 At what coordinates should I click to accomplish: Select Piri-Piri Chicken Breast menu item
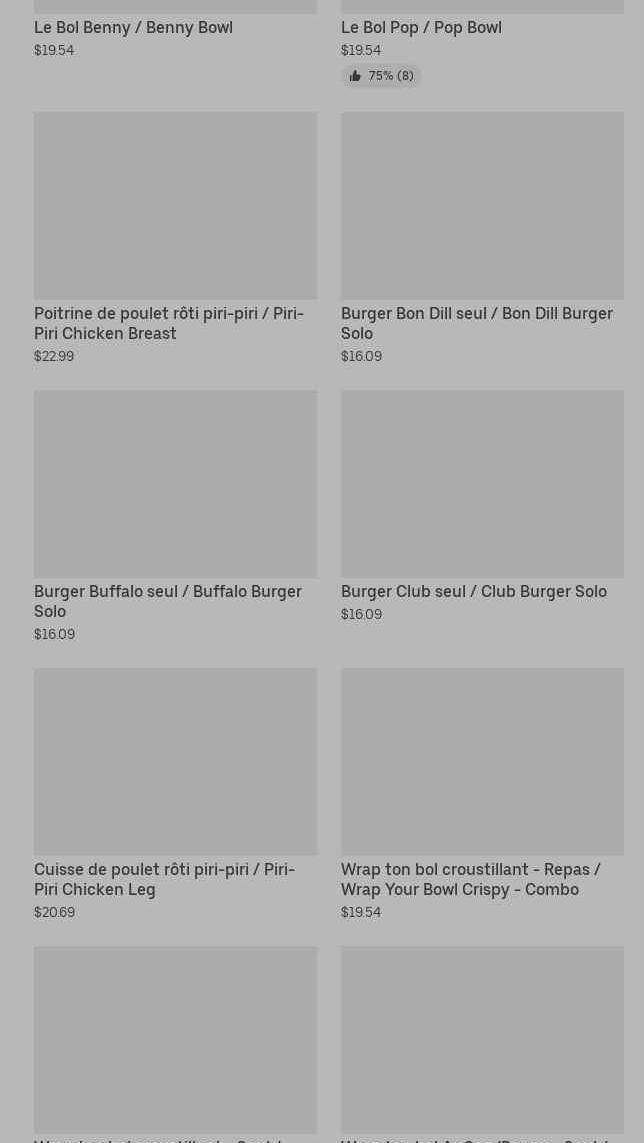(175, 240)
